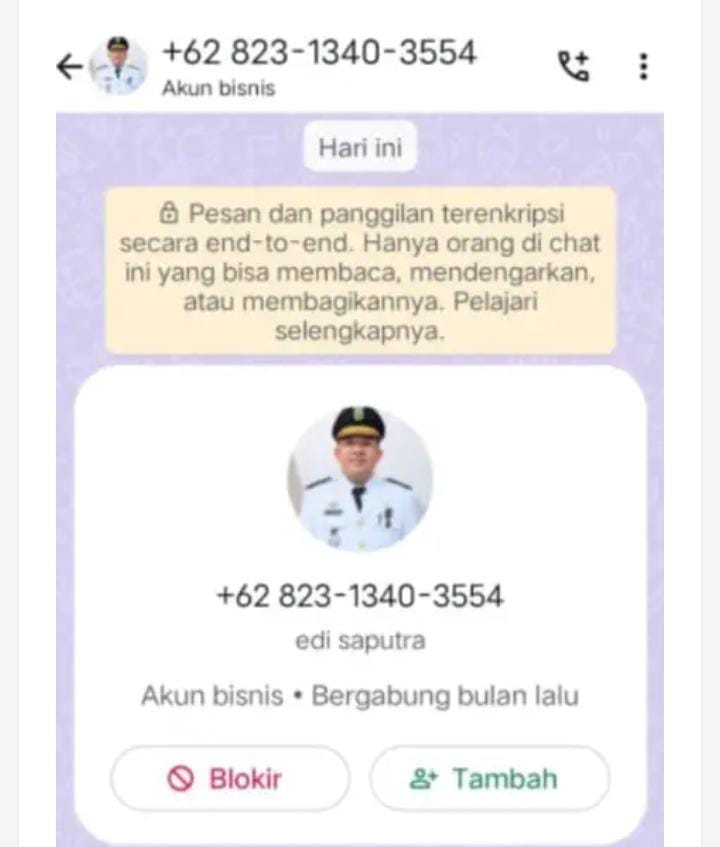Viewport: 720px width, 847px height.
Task: Add contact using the Tambah button
Action: pos(489,778)
